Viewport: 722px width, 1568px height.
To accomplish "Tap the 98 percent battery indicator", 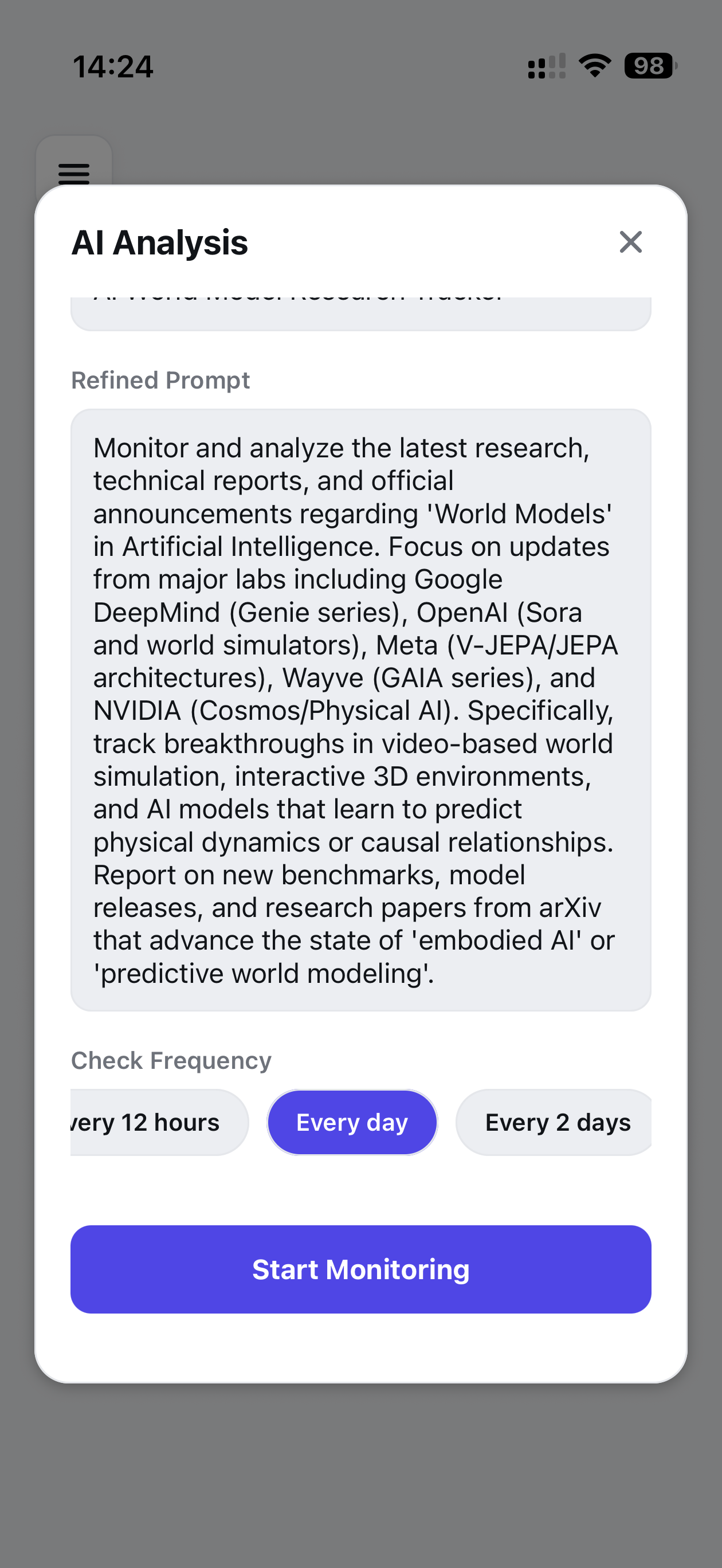I will pyautogui.click(x=649, y=65).
